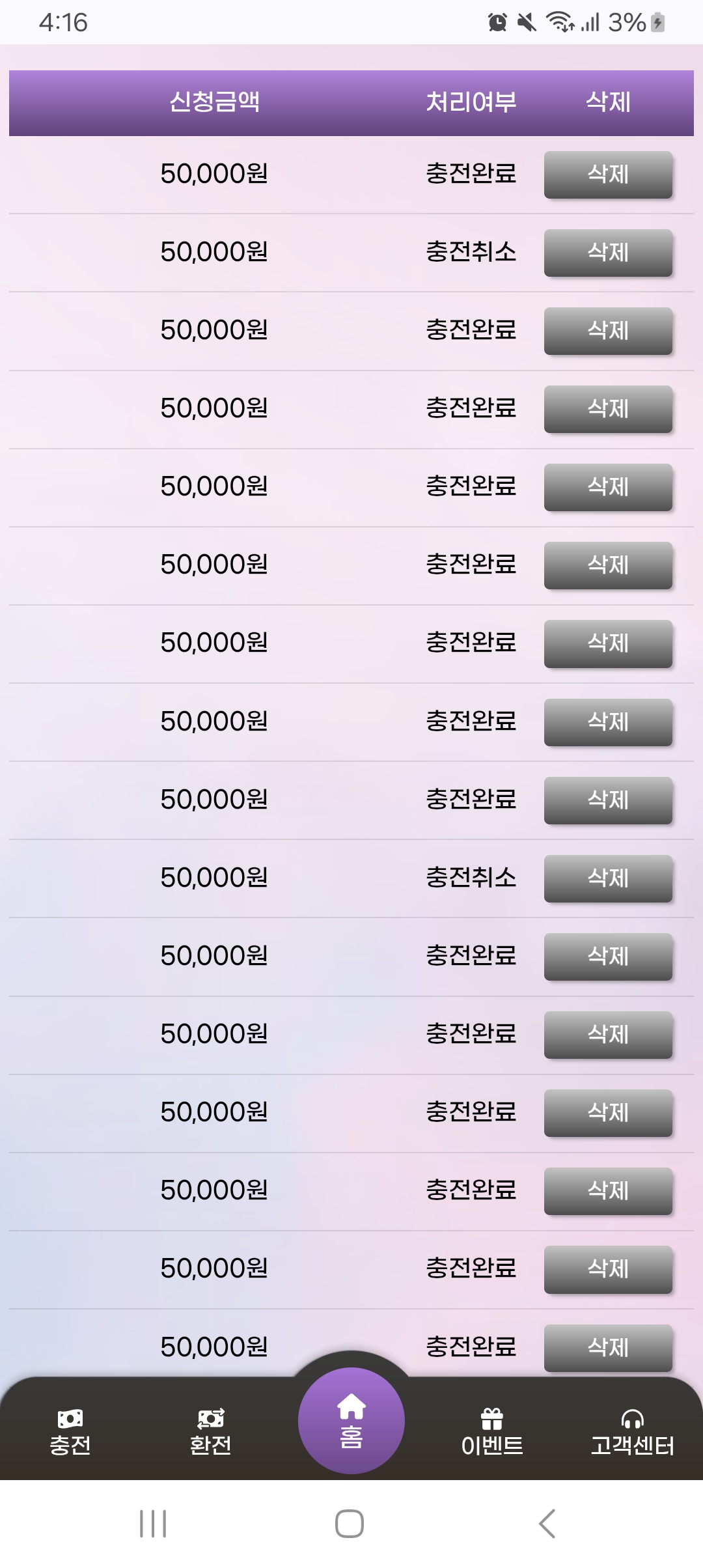
Task: Open the 환전 tab
Action: [x=210, y=1432]
